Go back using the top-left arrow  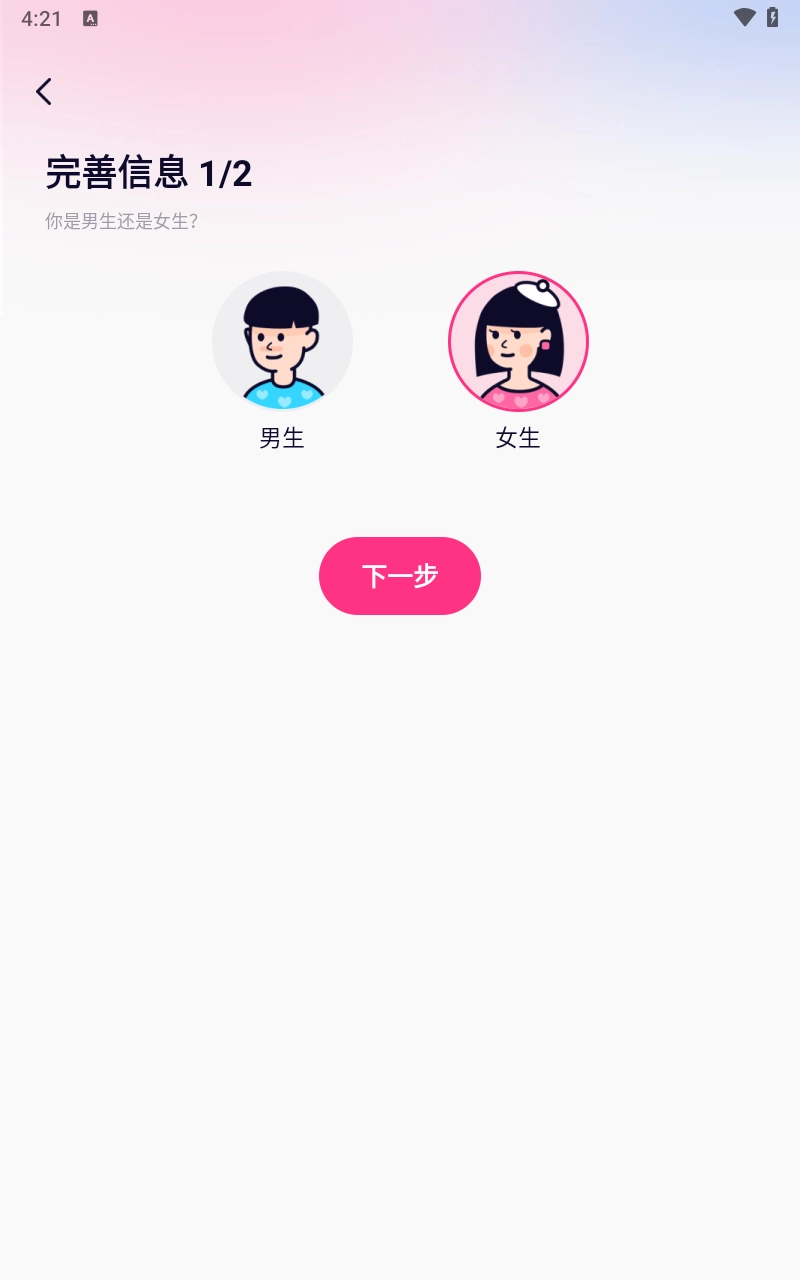tap(43, 92)
